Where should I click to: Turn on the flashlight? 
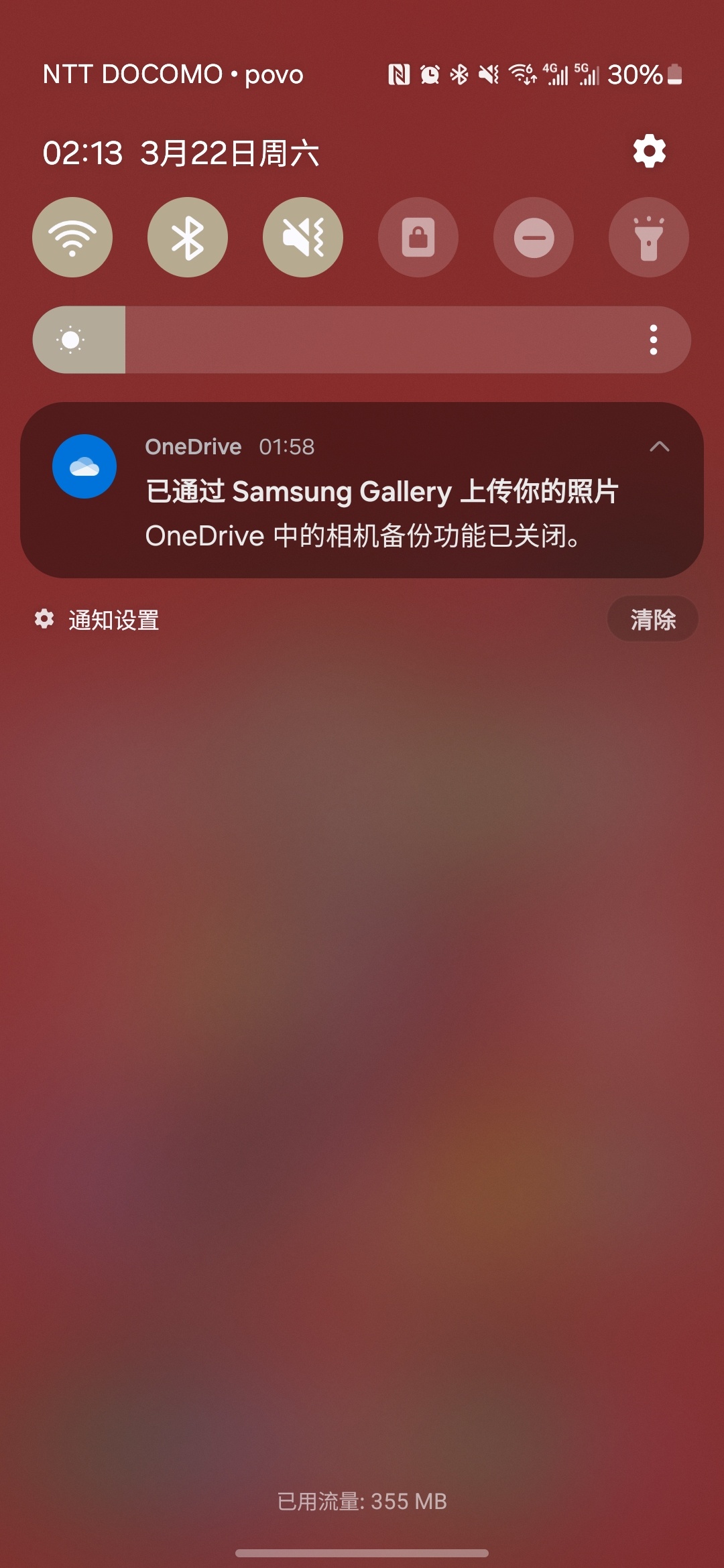tap(648, 237)
